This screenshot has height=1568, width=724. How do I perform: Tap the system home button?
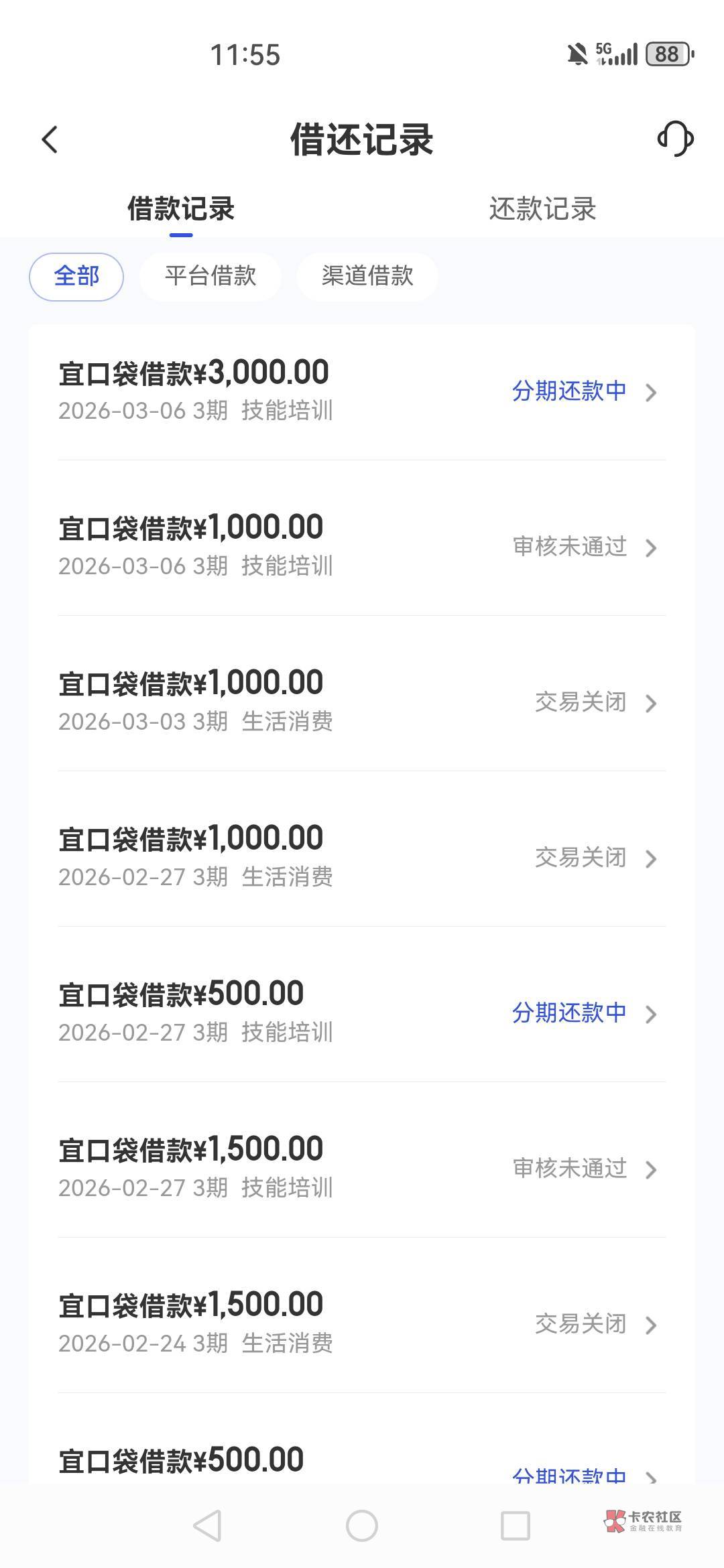(362, 1526)
